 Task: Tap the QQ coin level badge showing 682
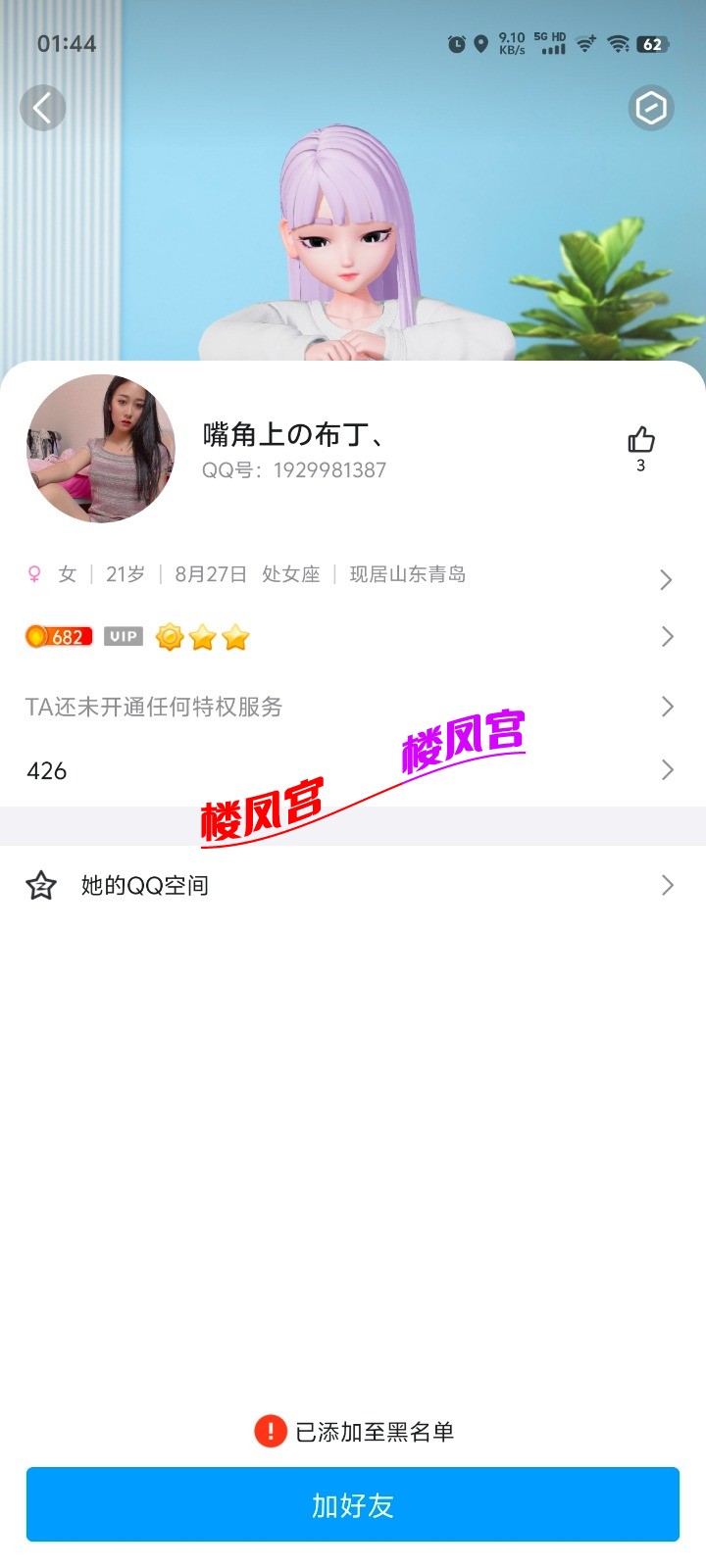point(57,636)
